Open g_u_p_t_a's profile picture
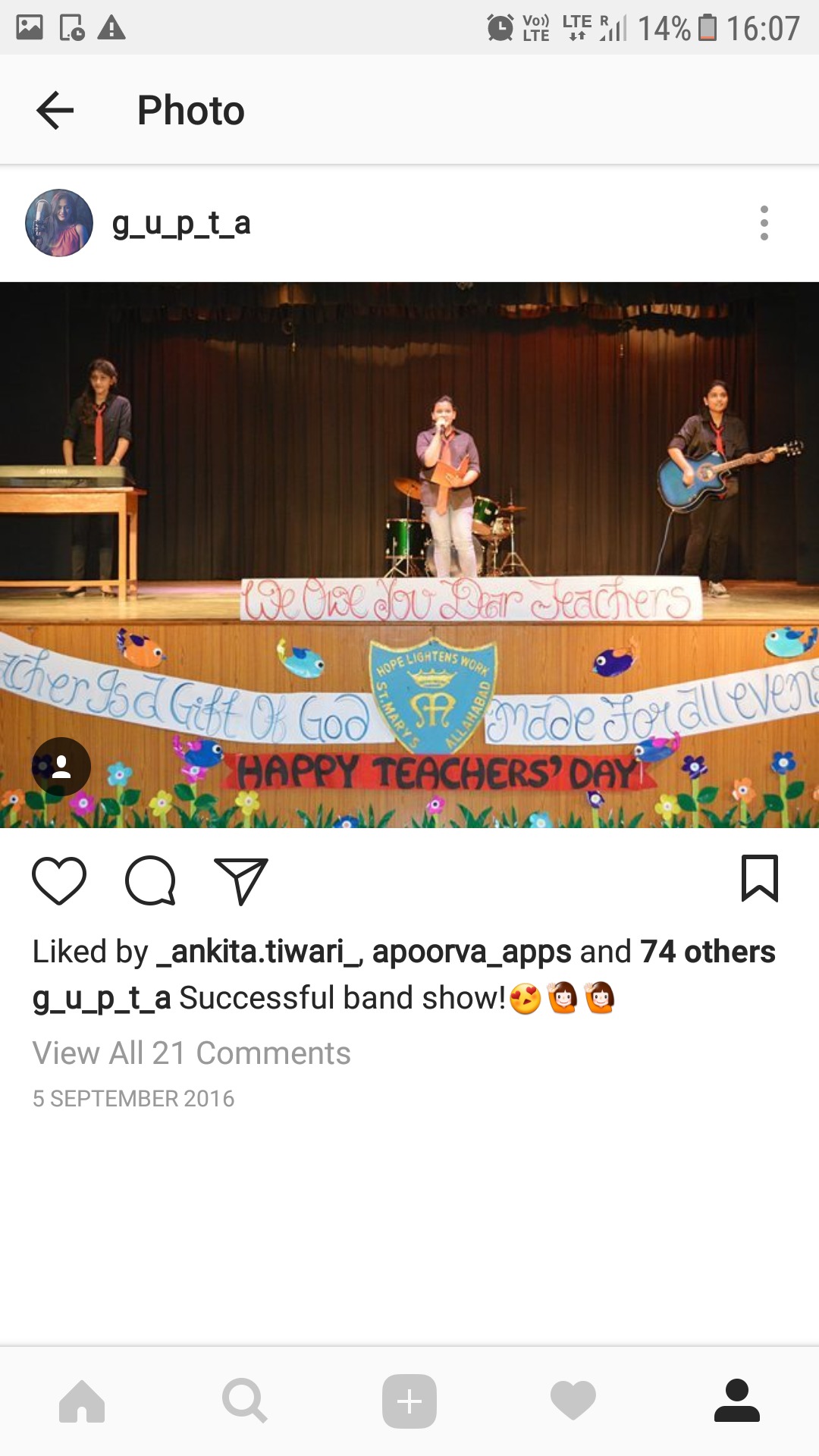The height and width of the screenshot is (1456, 819). click(59, 223)
